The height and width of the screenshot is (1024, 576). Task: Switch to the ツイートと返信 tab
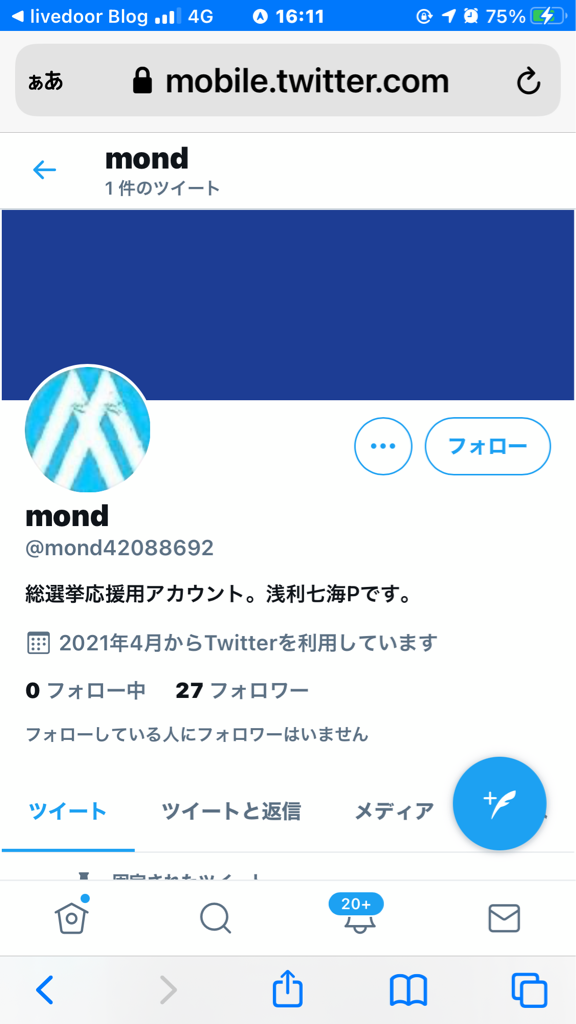pyautogui.click(x=231, y=811)
